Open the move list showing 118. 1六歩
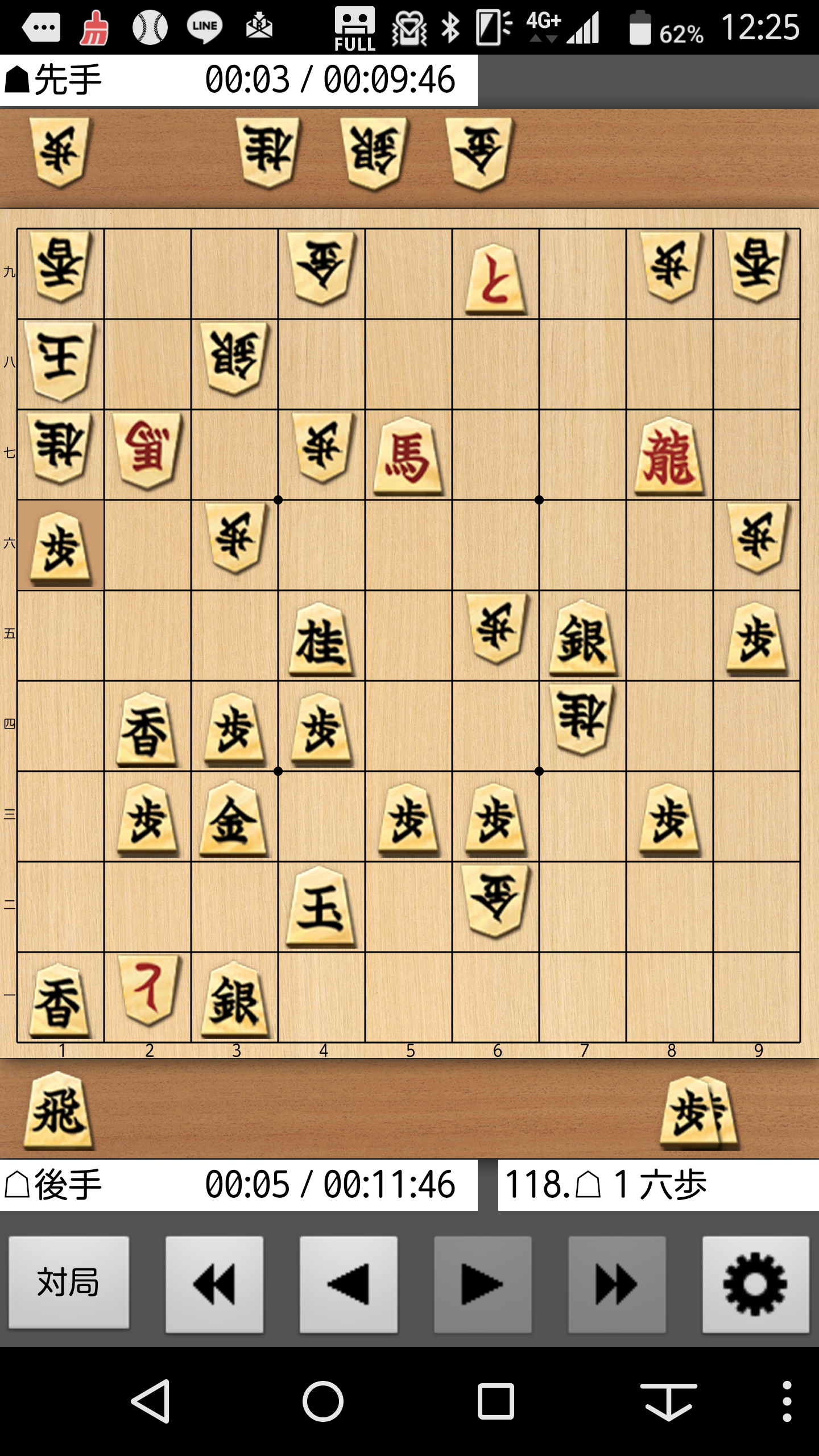Image resolution: width=819 pixels, height=1456 pixels. click(x=658, y=1185)
